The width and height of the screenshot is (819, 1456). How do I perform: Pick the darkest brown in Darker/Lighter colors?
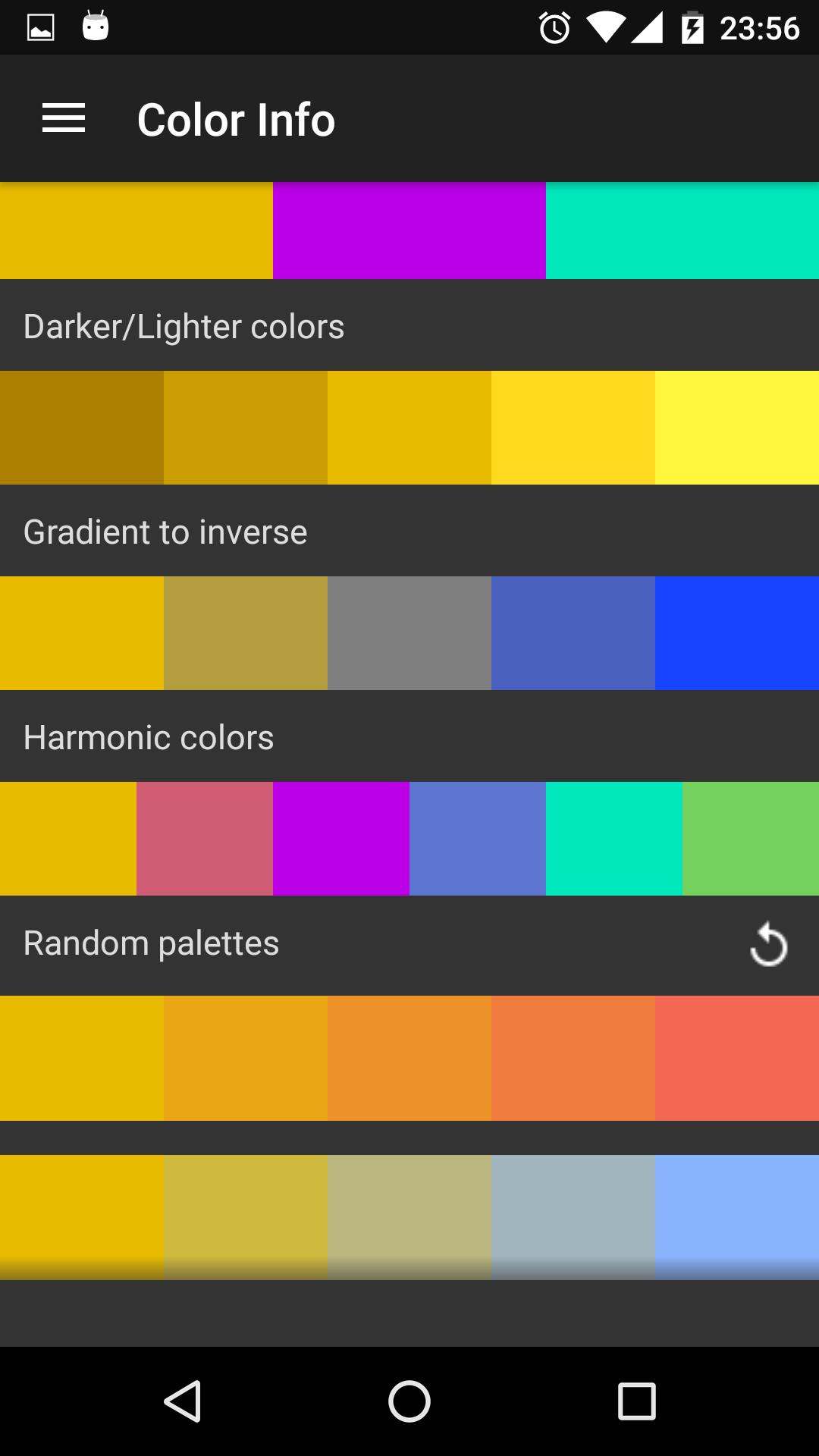coord(81,427)
